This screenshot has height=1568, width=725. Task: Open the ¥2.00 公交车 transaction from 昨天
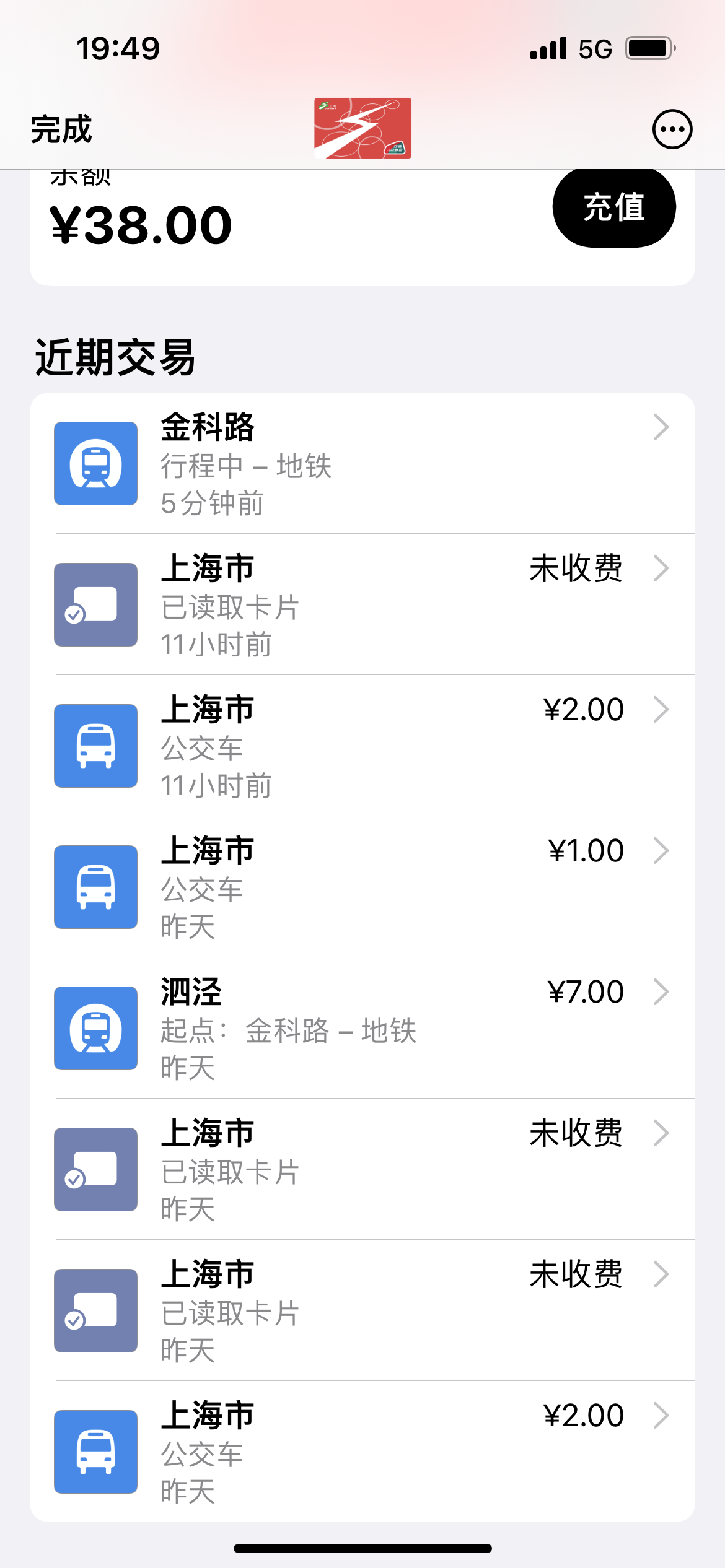(362, 1452)
